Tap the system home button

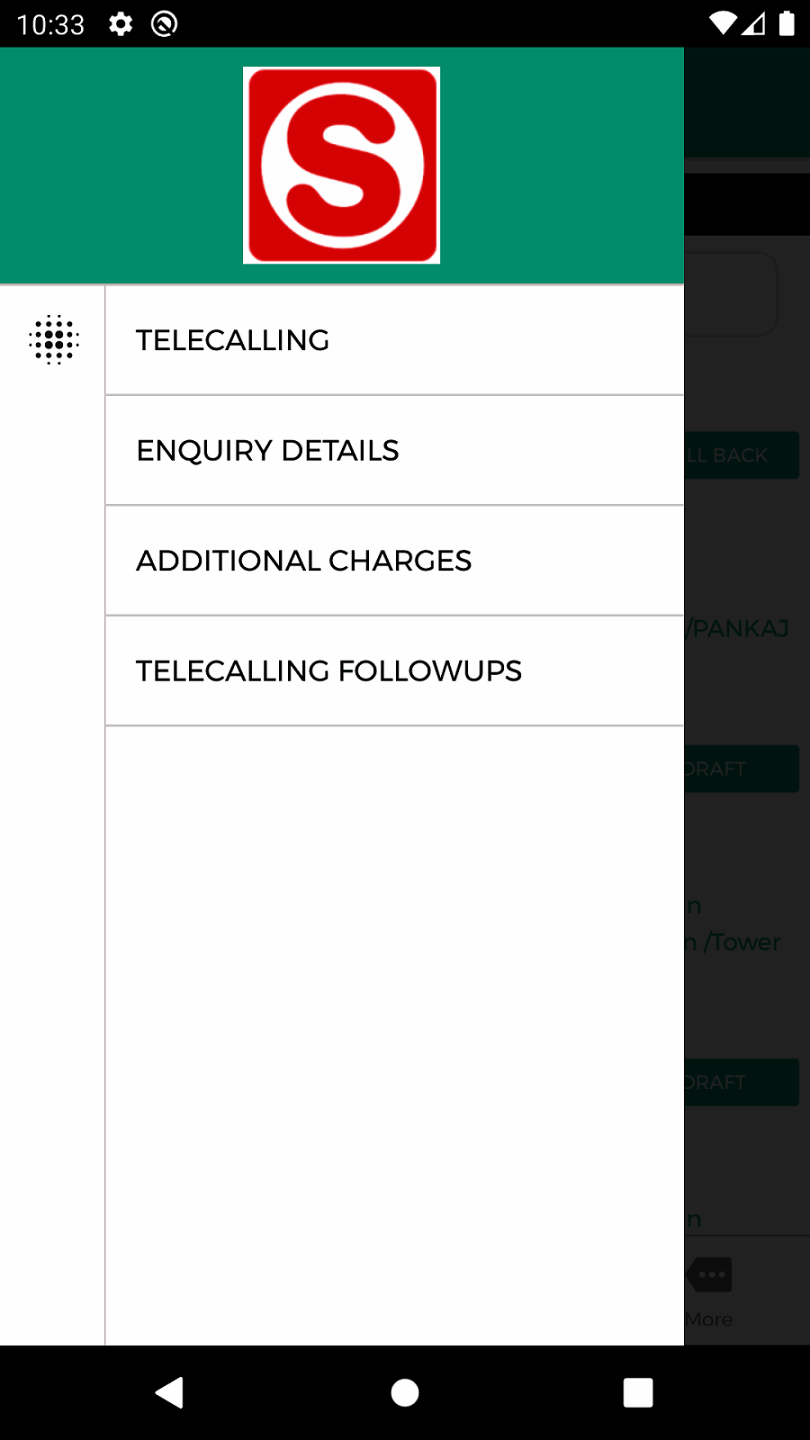click(x=405, y=1392)
